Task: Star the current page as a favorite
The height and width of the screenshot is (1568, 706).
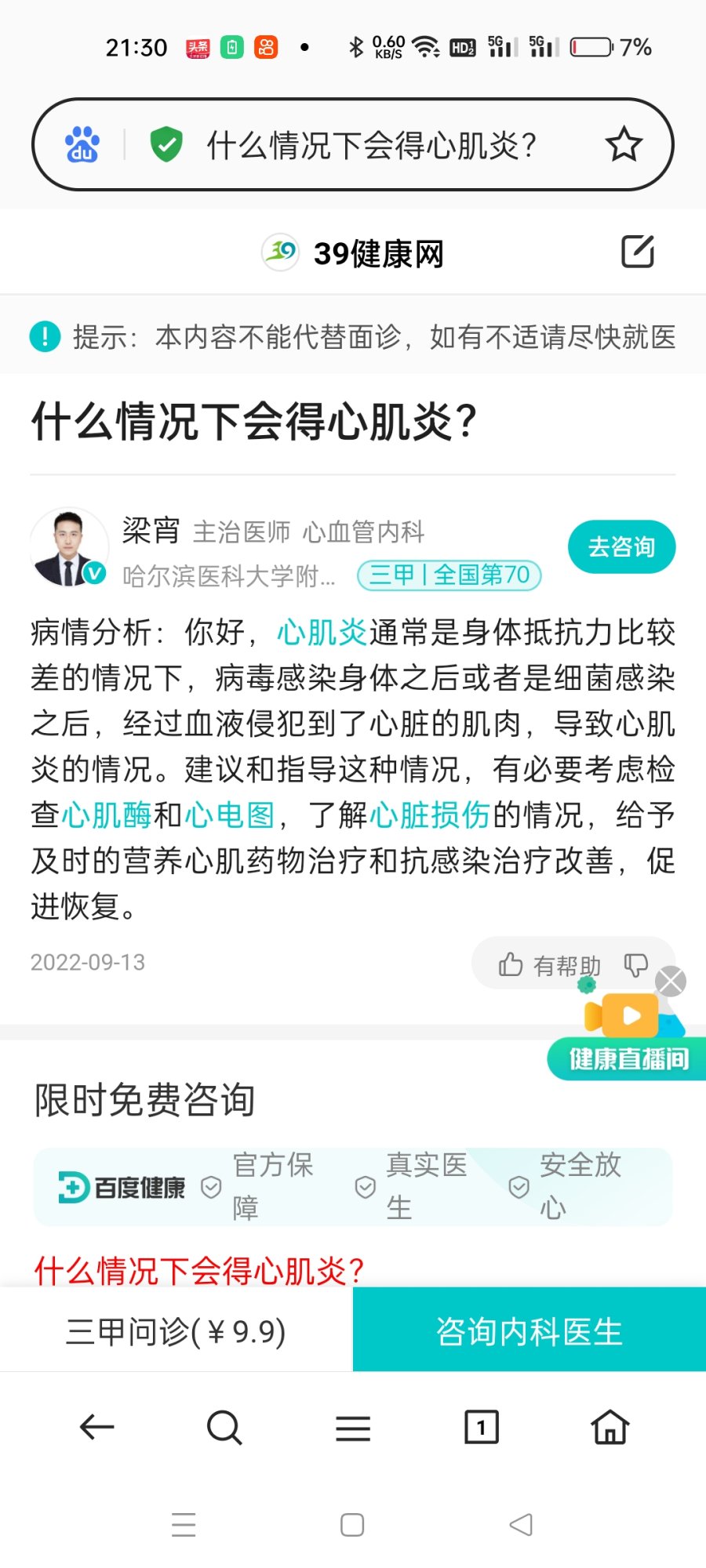Action: click(x=624, y=143)
